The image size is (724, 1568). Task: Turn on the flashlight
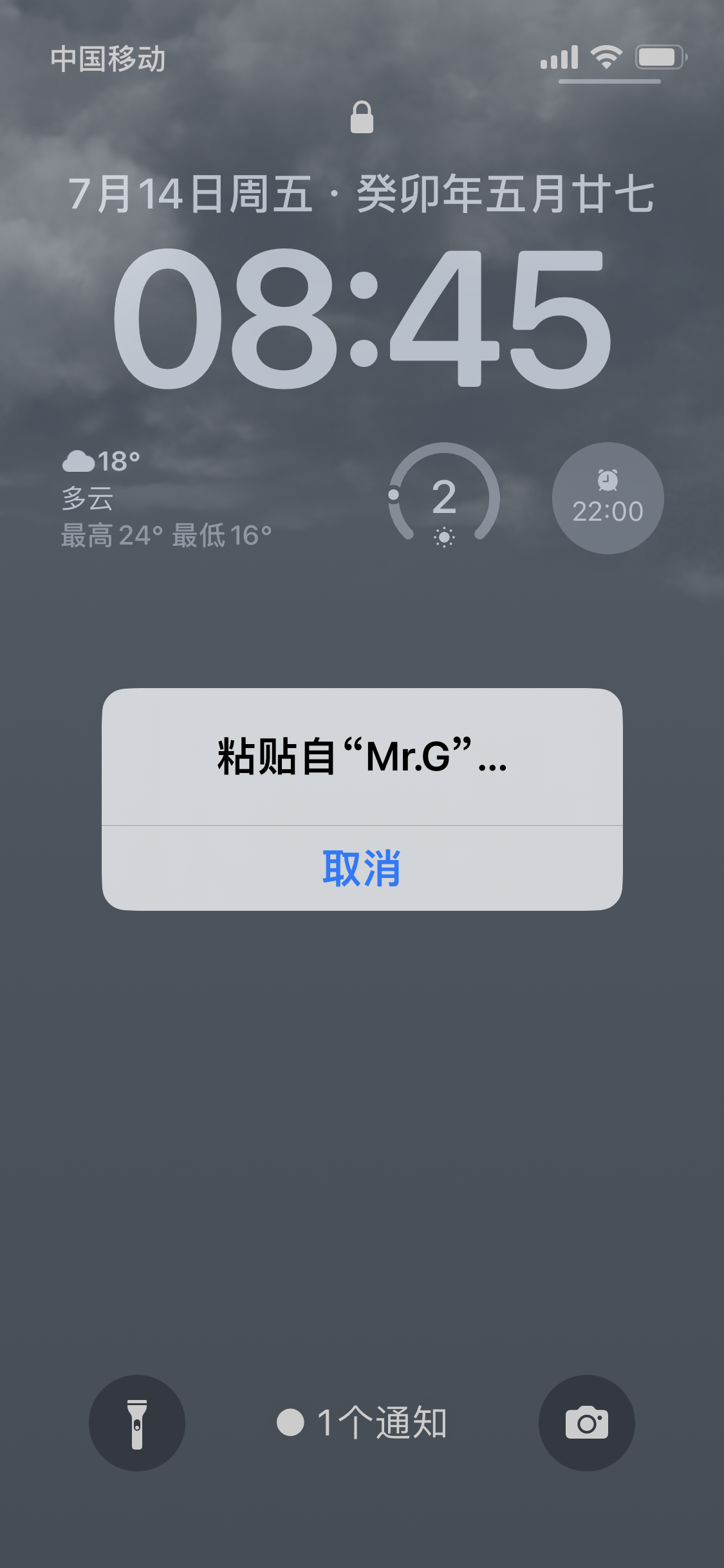[x=137, y=1423]
